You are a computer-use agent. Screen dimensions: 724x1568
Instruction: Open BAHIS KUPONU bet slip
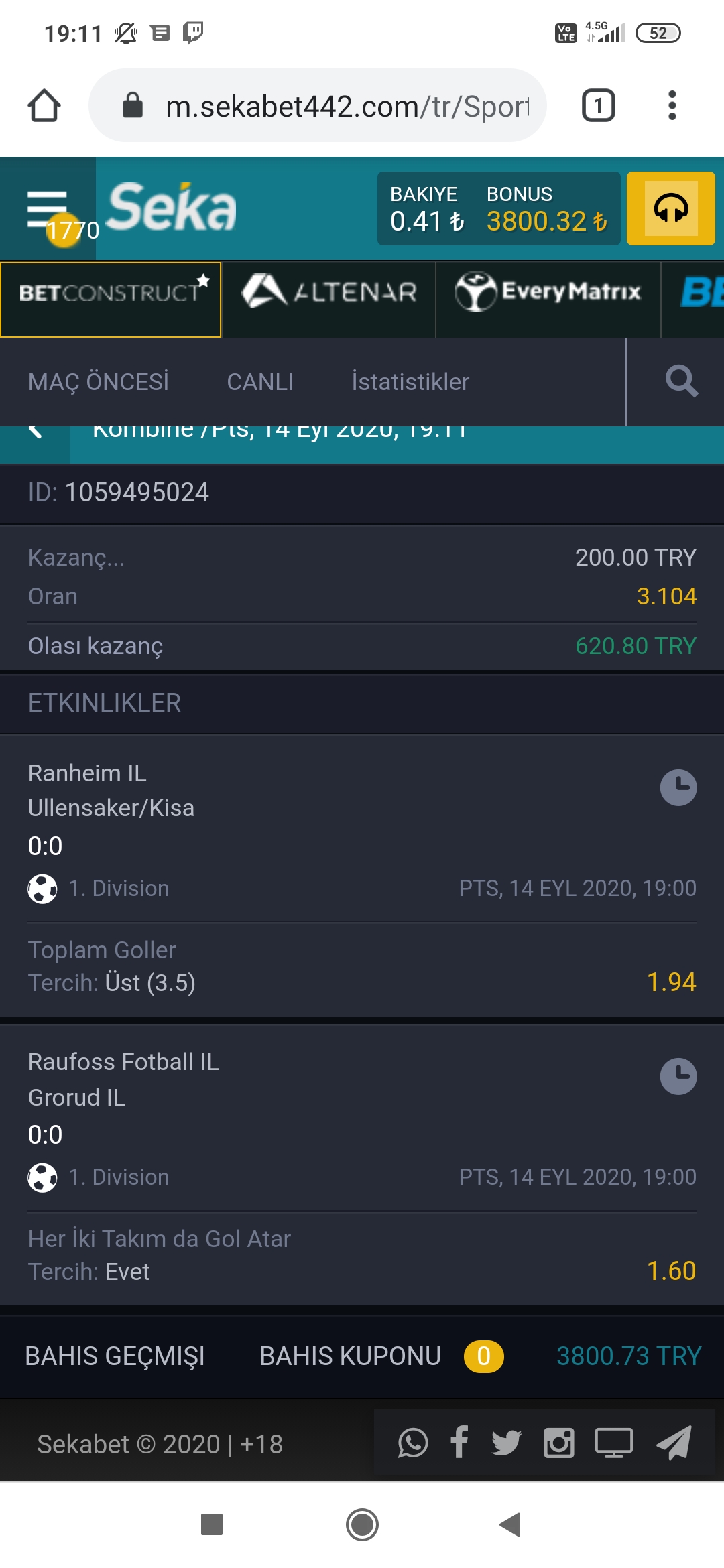[350, 1356]
